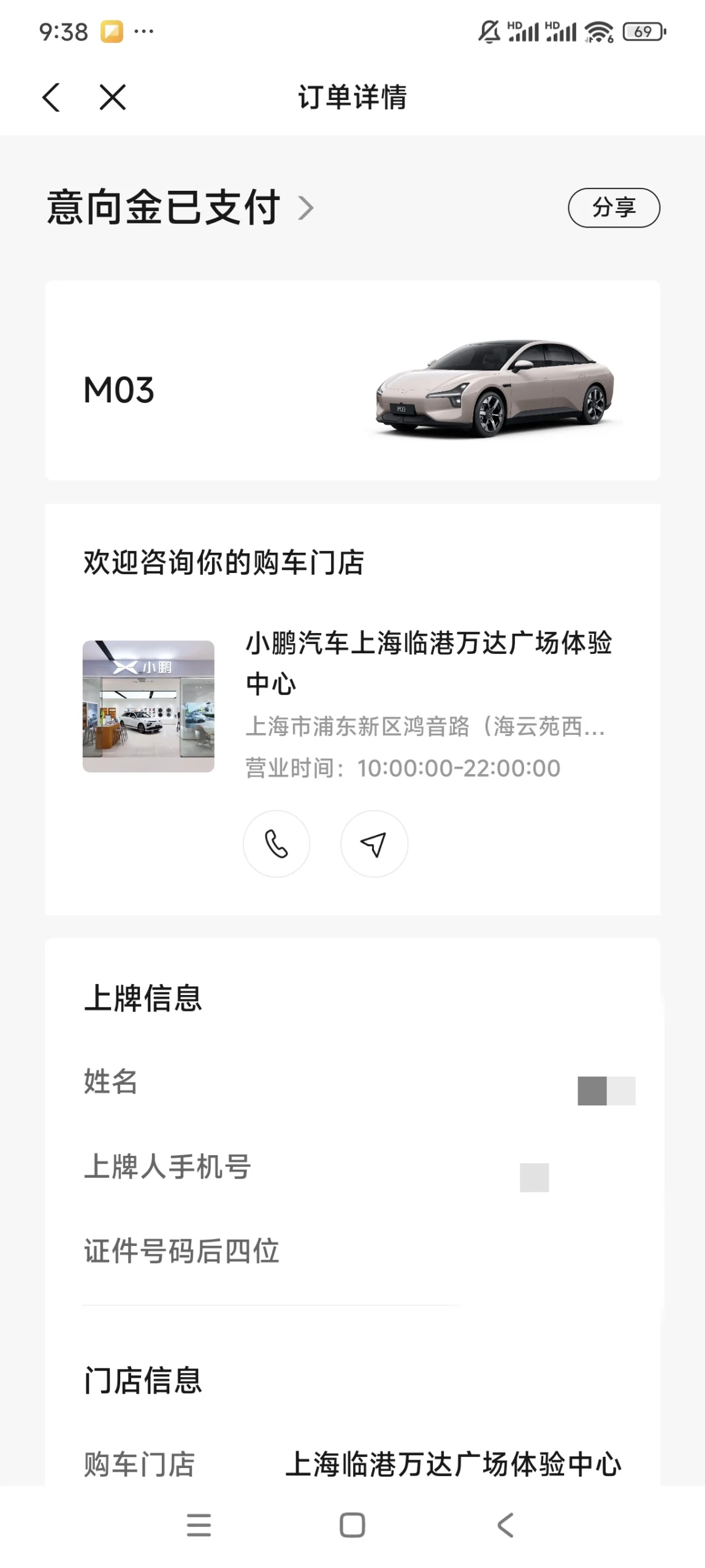The height and width of the screenshot is (1568, 705).
Task: Go back using the header arrow
Action: pyautogui.click(x=51, y=98)
